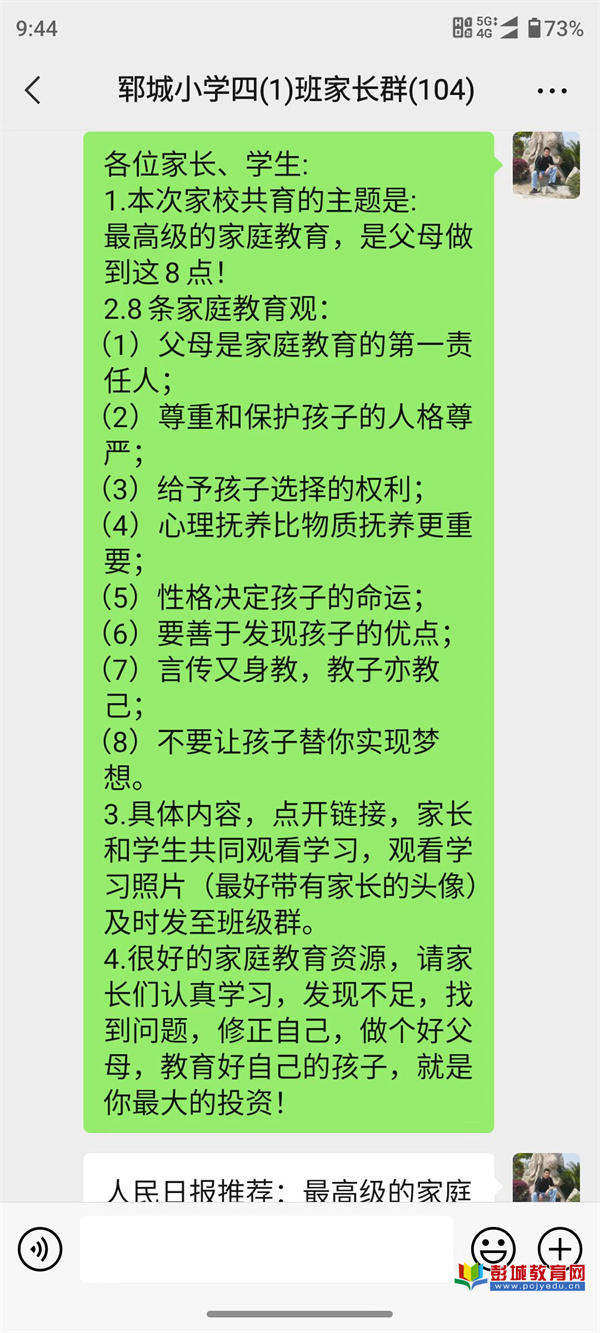The height and width of the screenshot is (1333, 600).
Task: Open the group chat overflow menu
Action: pyautogui.click(x=552, y=91)
